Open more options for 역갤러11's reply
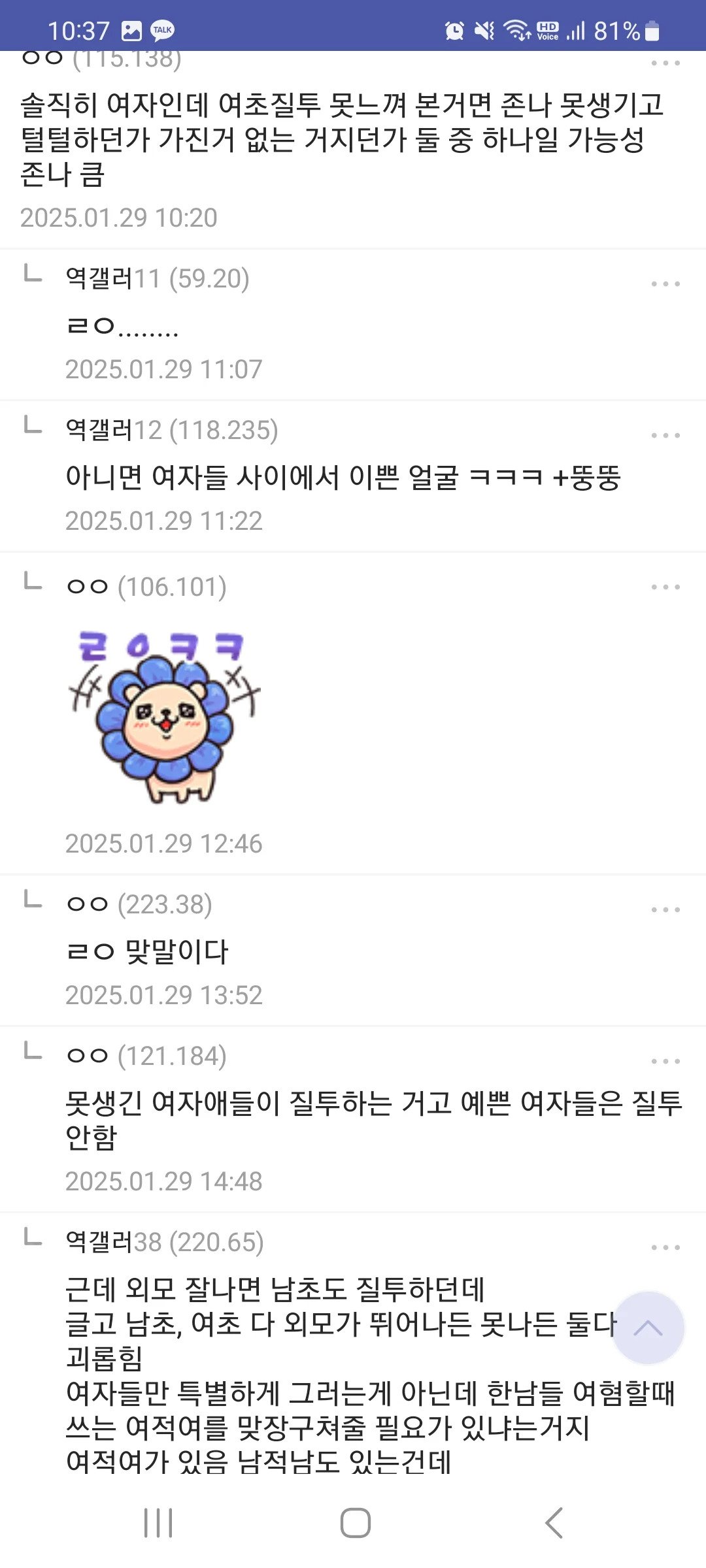This screenshot has width=706, height=1568. (665, 284)
